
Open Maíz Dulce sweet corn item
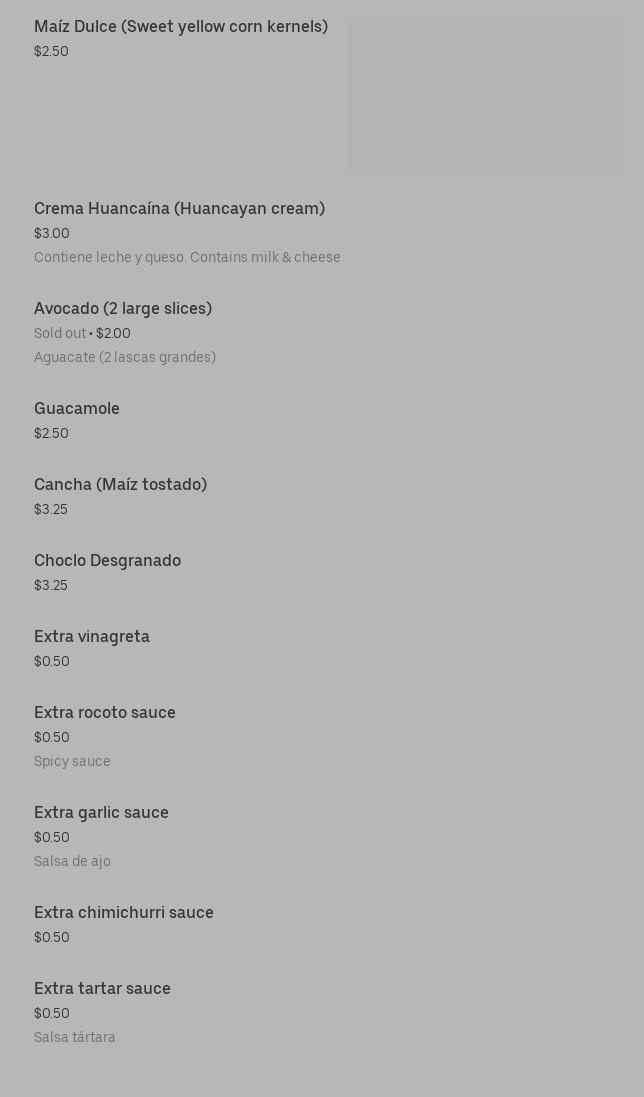pyautogui.click(x=181, y=27)
